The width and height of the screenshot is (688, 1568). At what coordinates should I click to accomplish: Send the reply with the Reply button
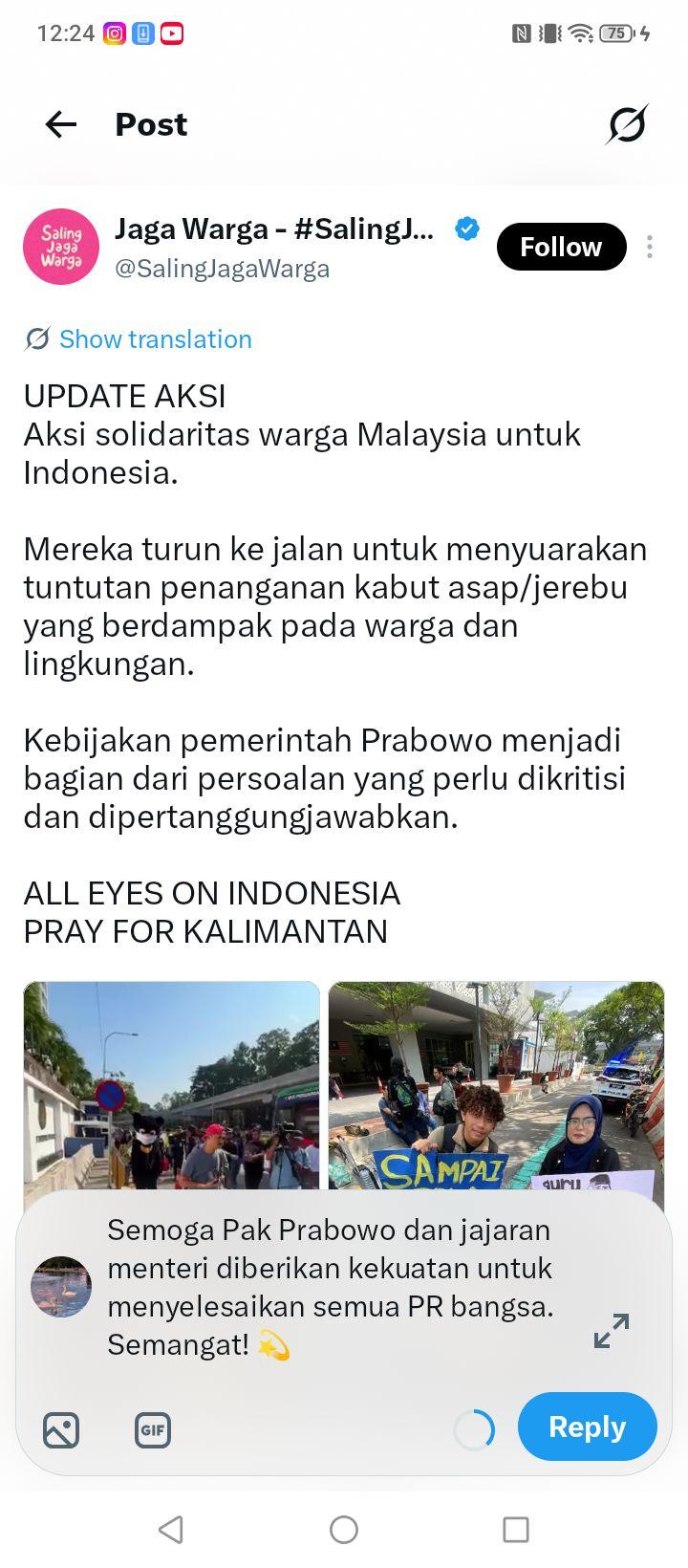[587, 1426]
